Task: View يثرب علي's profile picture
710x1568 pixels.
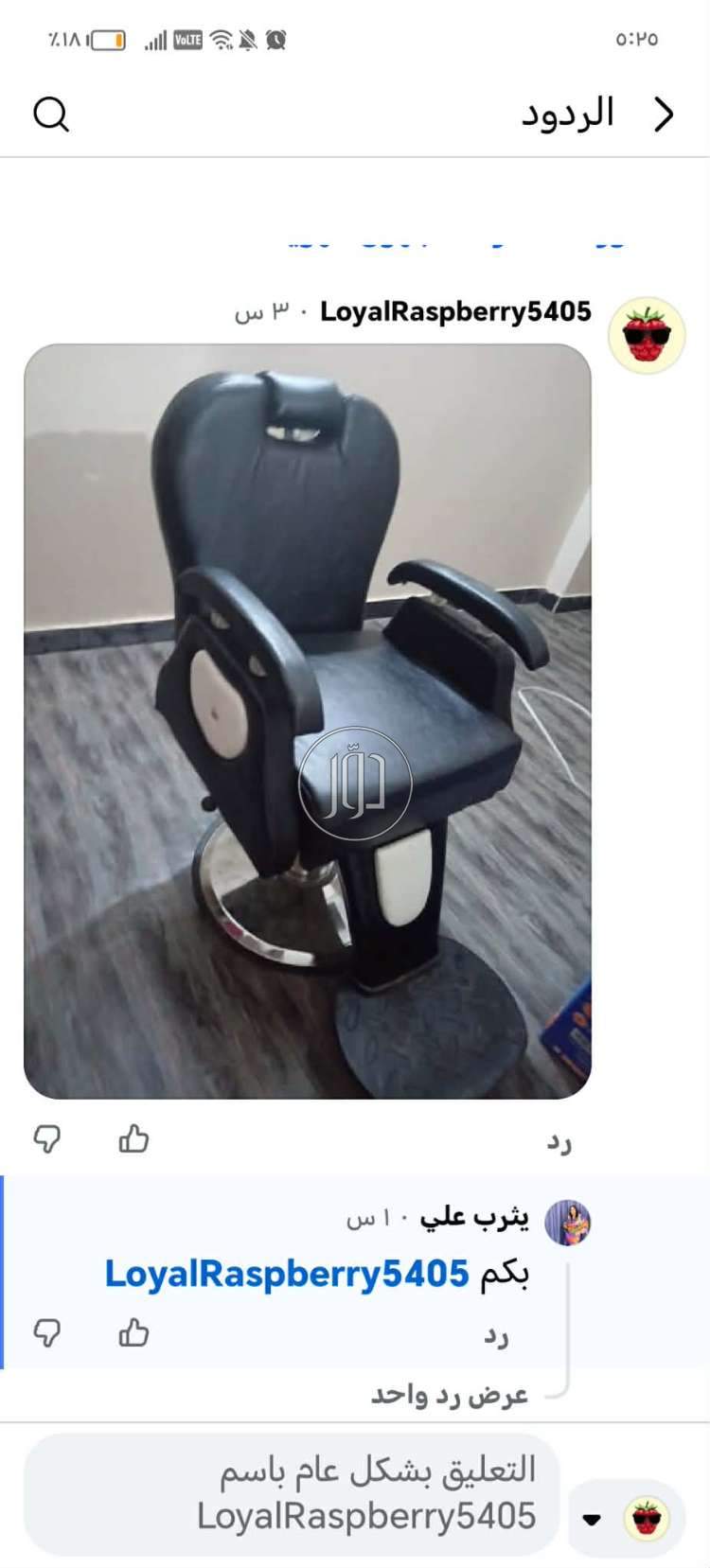Action: tap(567, 1222)
